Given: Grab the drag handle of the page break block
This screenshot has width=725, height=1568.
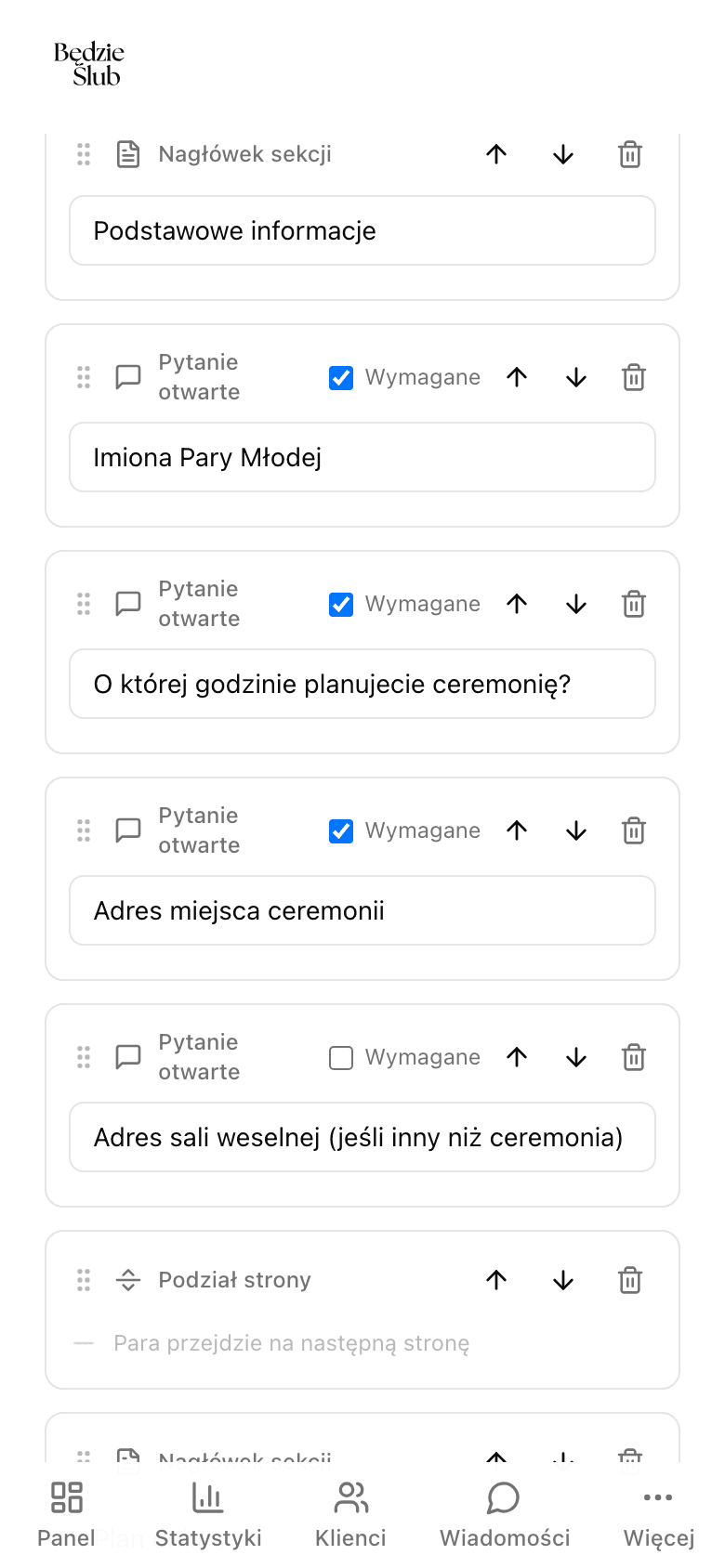Looking at the screenshot, I should [x=83, y=1280].
